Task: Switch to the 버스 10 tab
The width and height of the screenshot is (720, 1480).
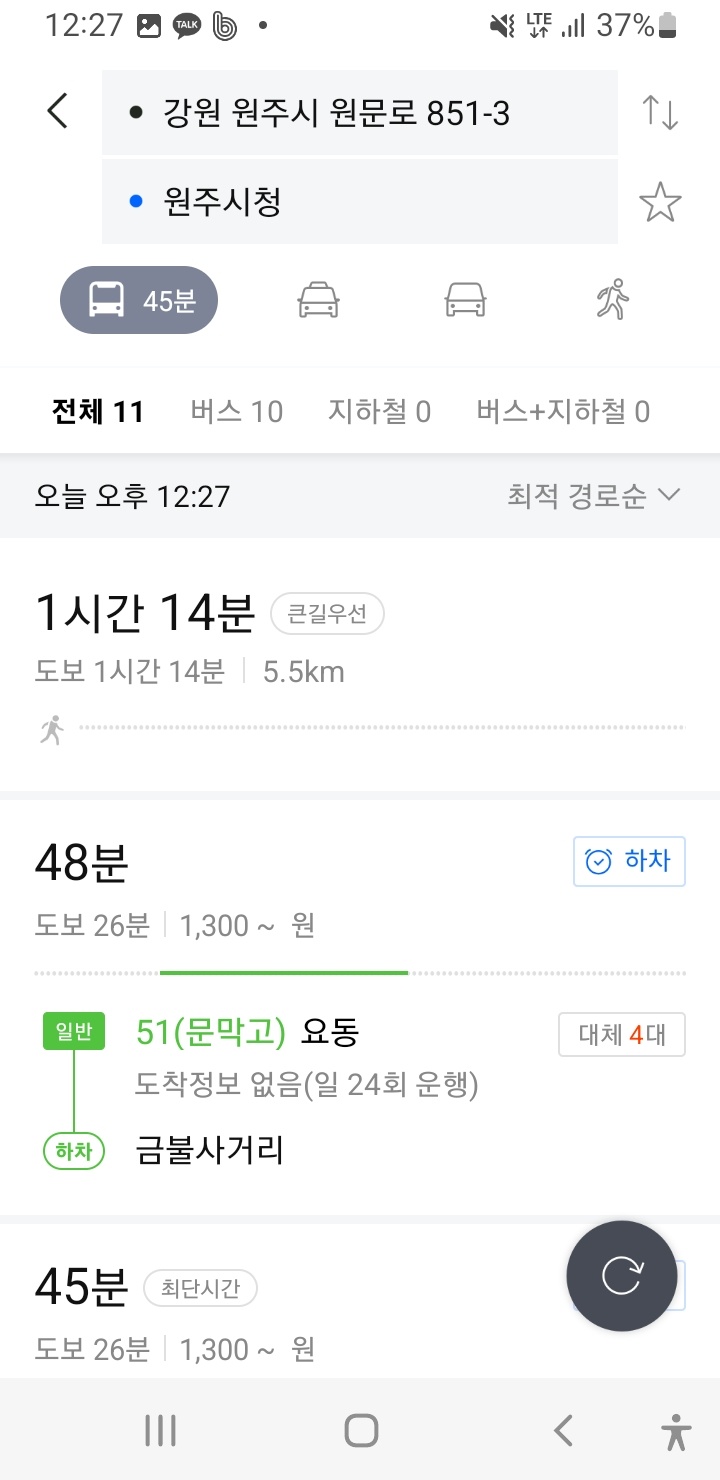Action: [x=236, y=410]
